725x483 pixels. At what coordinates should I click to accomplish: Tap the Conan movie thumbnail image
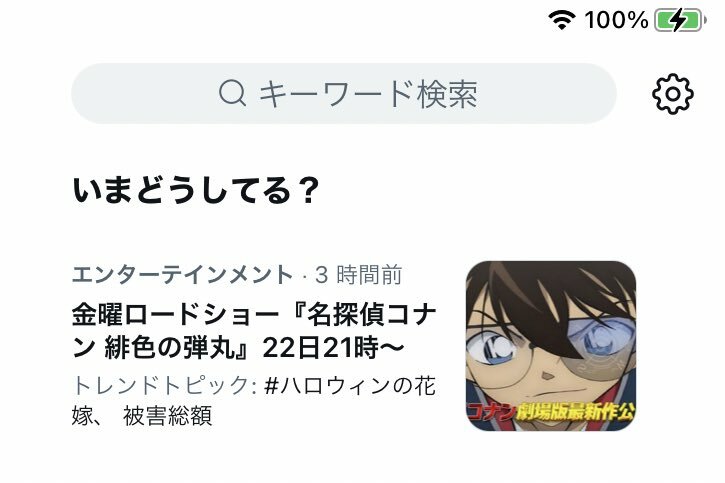(551, 346)
